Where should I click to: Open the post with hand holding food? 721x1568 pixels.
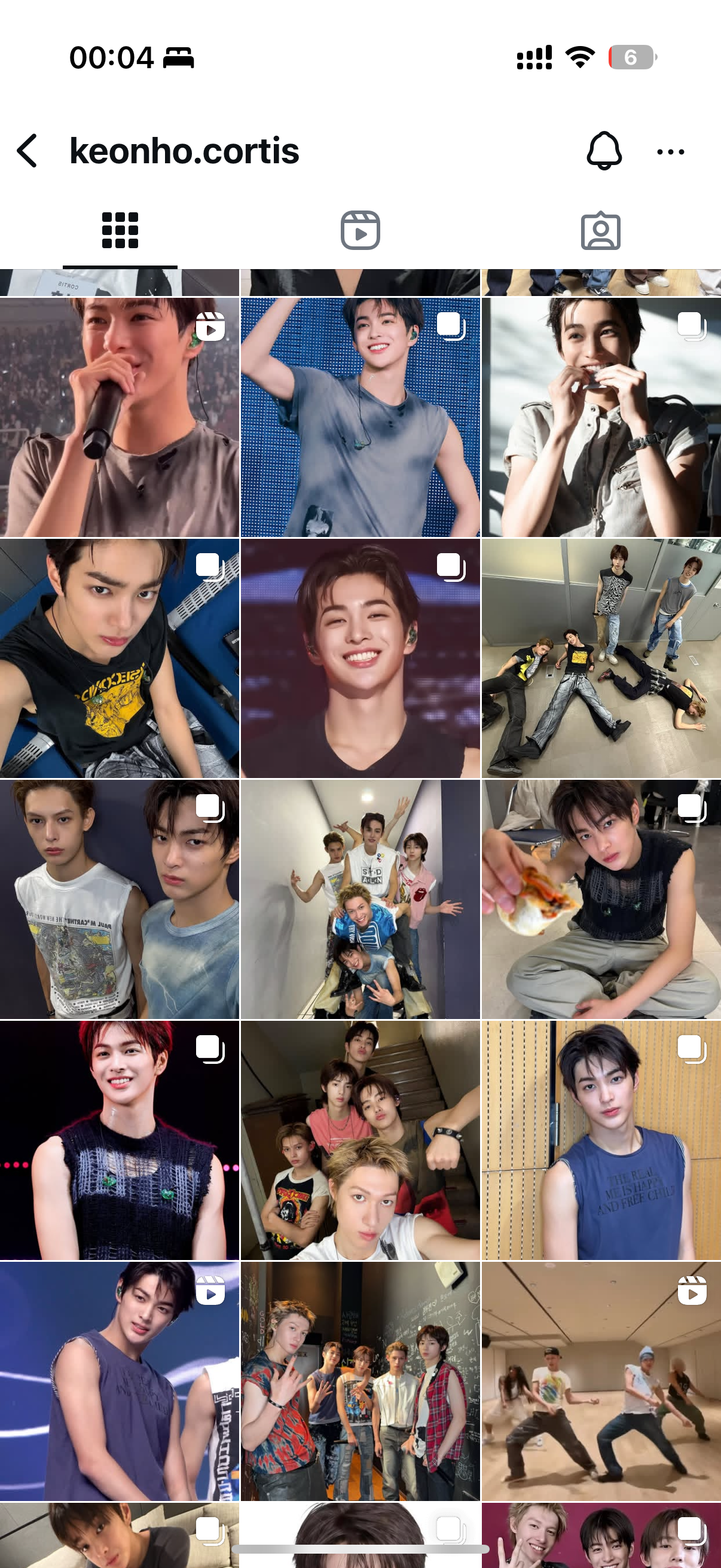(x=601, y=899)
